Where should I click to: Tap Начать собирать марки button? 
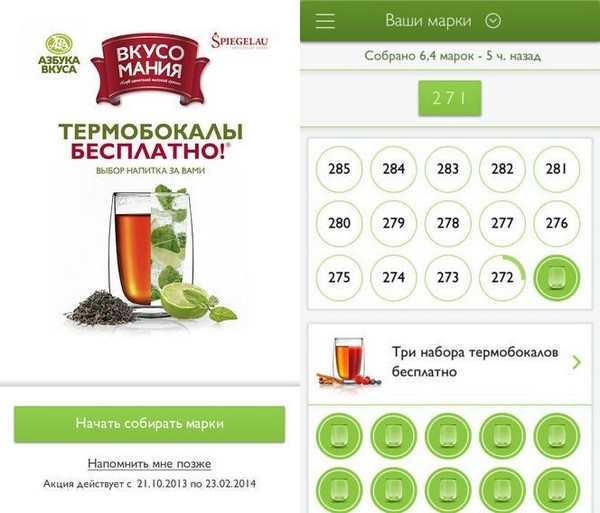click(149, 424)
